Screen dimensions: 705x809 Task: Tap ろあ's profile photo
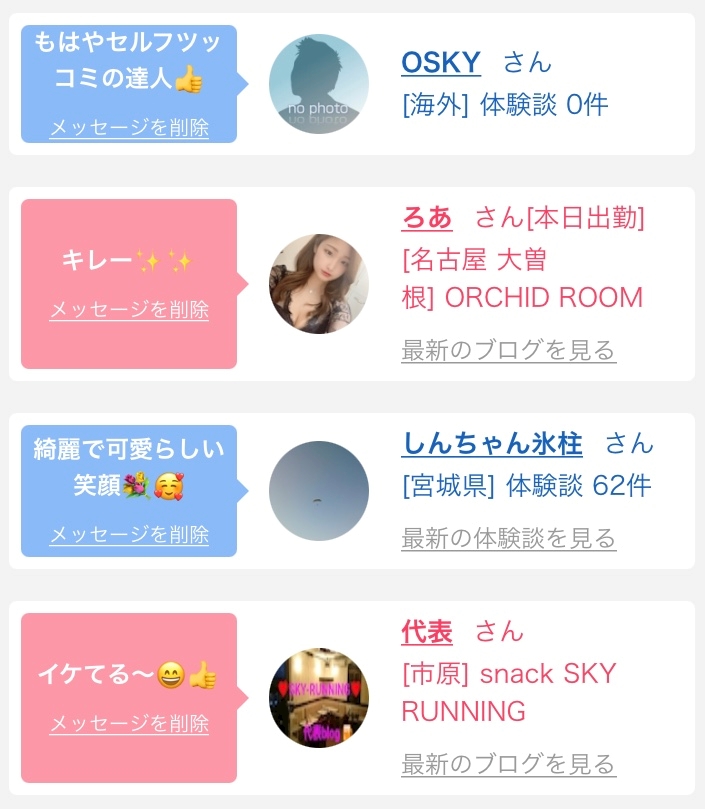point(319,284)
